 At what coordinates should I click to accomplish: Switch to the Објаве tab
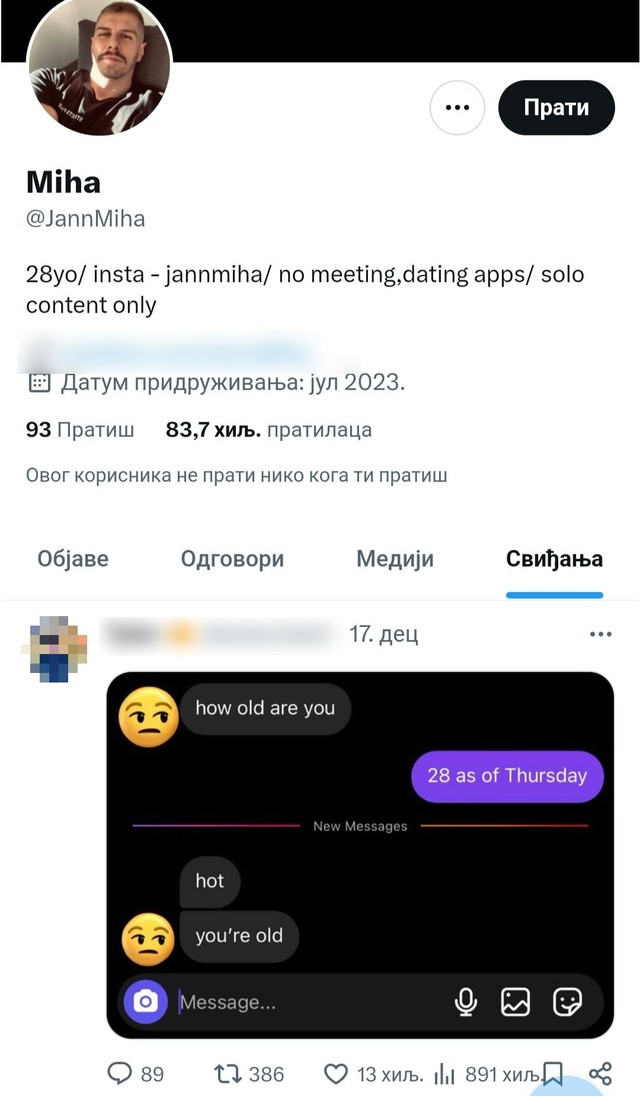tap(73, 559)
